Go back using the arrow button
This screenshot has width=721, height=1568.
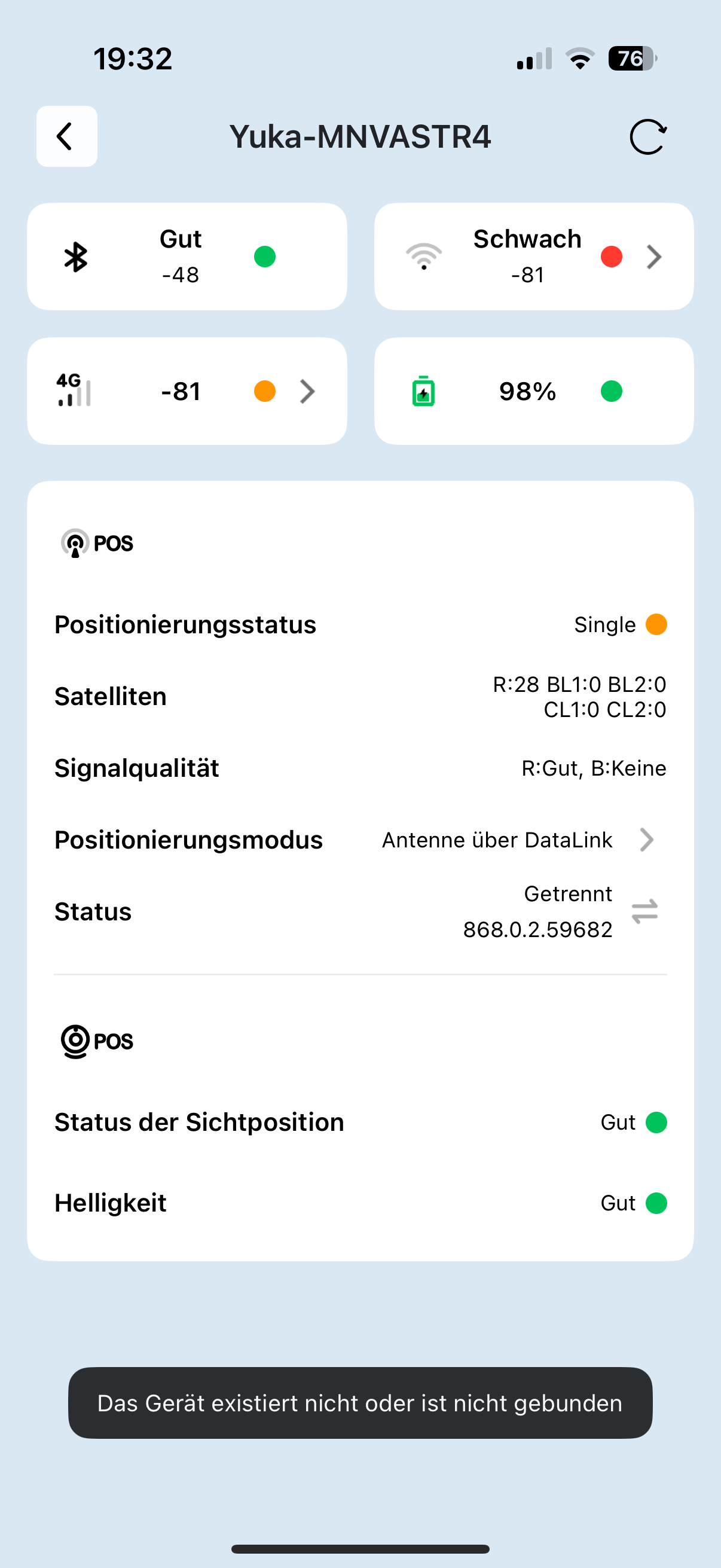[x=66, y=136]
